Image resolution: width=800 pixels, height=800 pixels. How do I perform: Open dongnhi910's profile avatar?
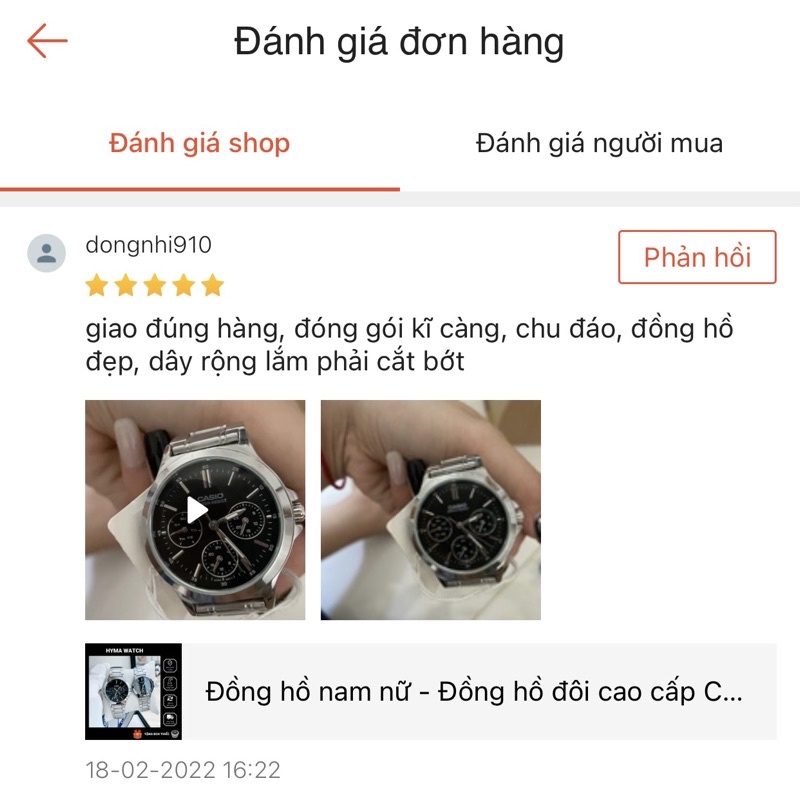pos(46,254)
